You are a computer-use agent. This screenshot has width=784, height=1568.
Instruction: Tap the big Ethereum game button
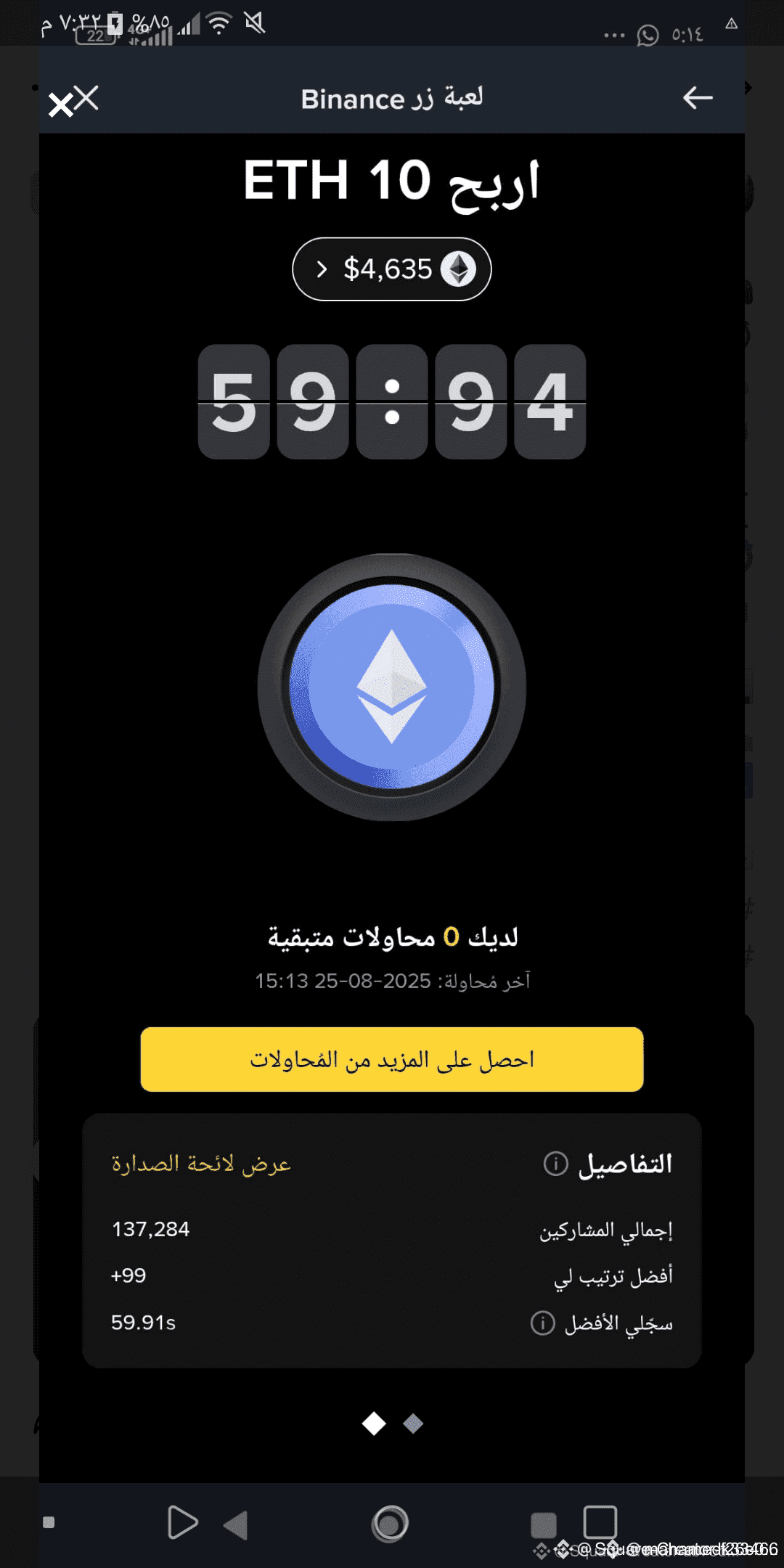[392, 687]
